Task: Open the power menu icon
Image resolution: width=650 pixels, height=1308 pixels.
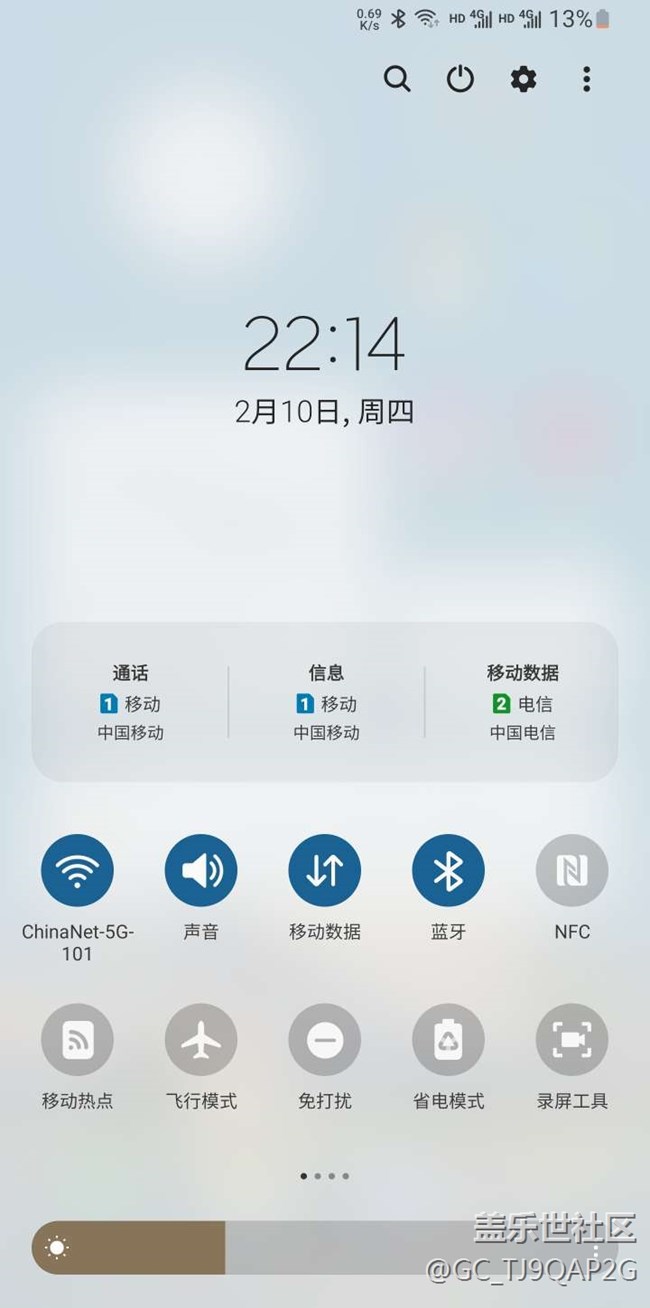Action: (460, 79)
